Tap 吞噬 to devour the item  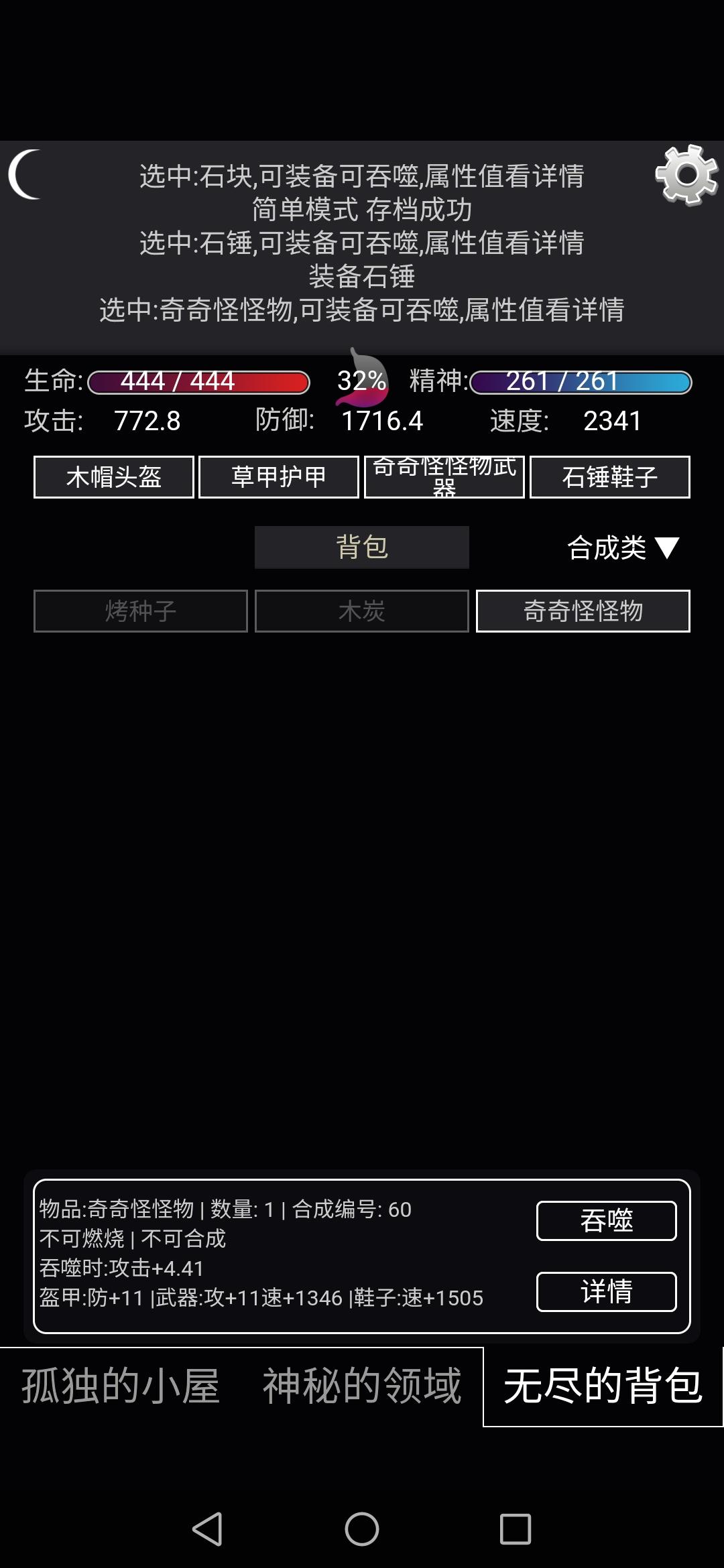606,1221
